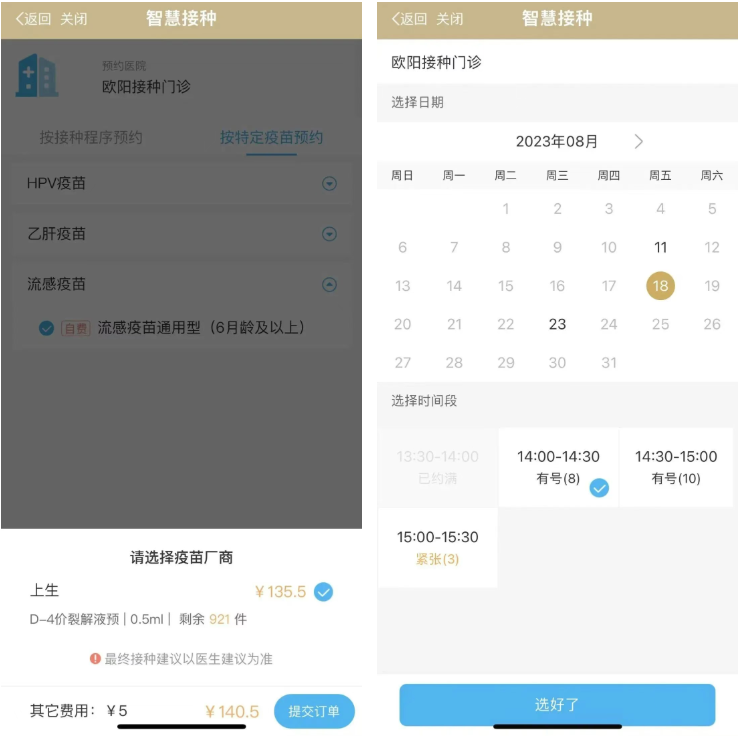Tap 提交订单 to submit the order

point(314,711)
